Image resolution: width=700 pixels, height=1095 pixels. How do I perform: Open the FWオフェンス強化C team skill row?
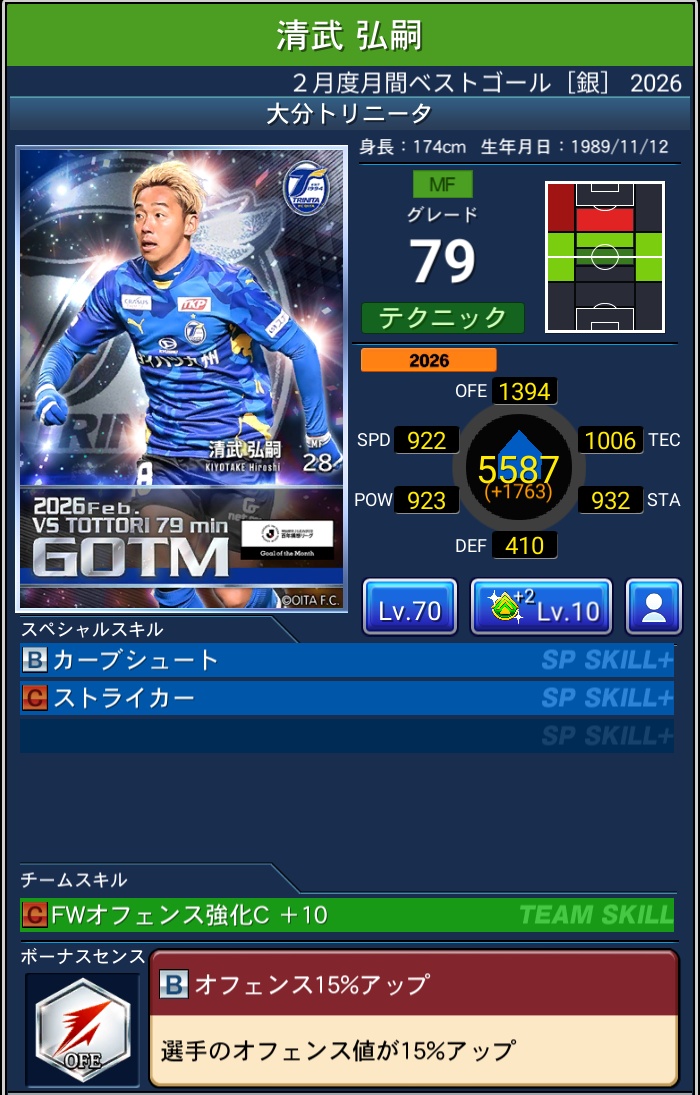click(346, 914)
